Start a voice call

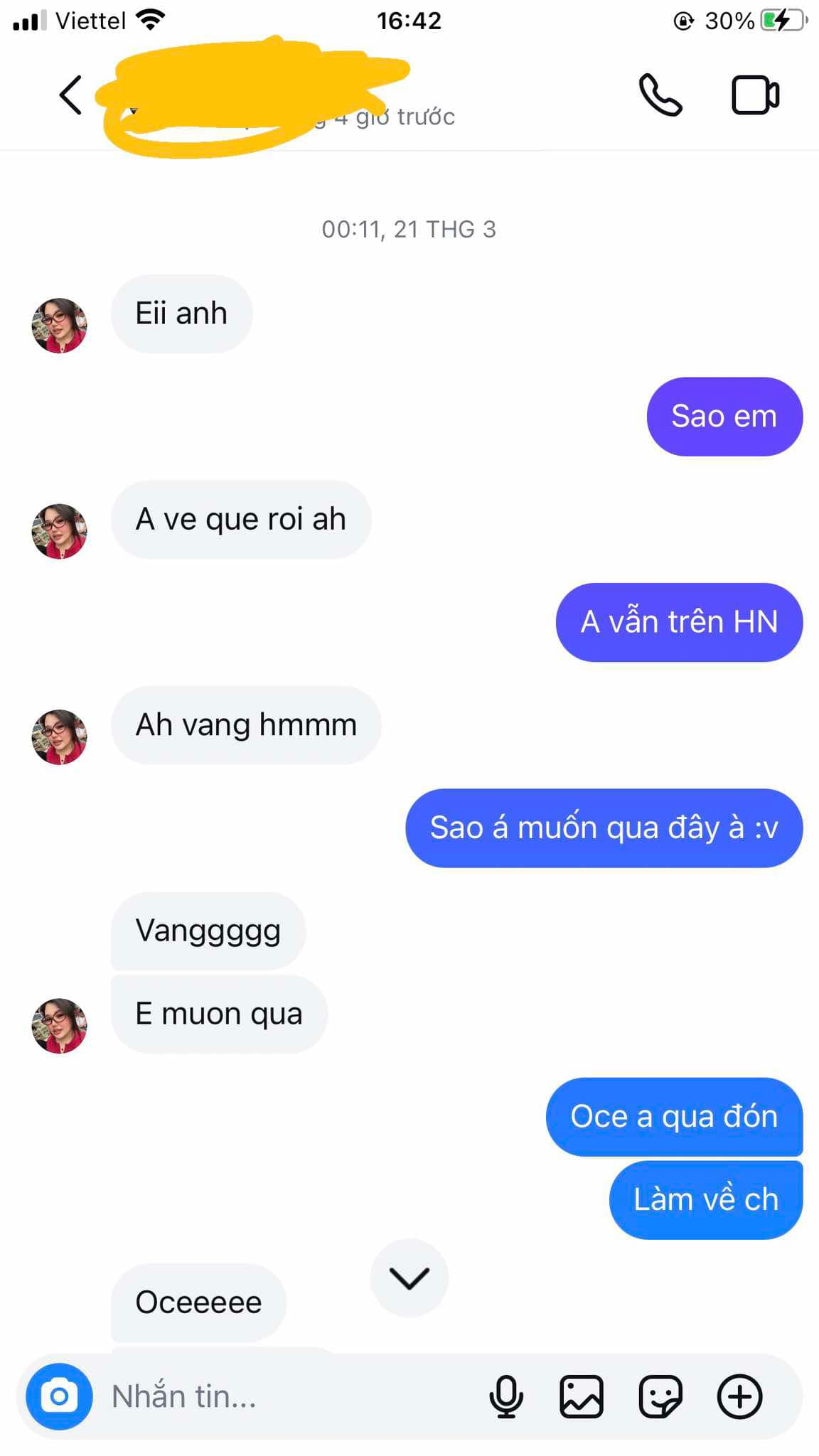click(660, 95)
